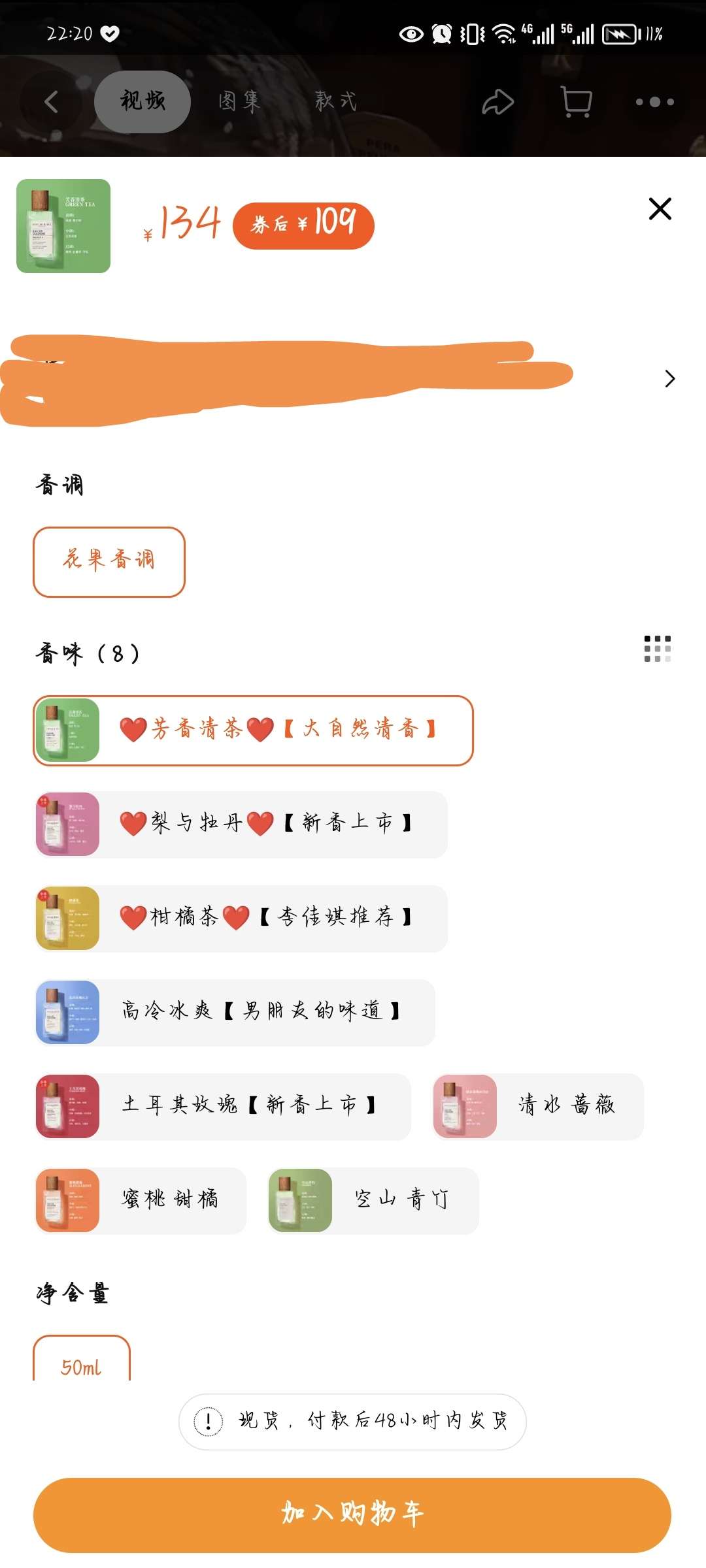The width and height of the screenshot is (706, 1568).
Task: Go back using the top arrow
Action: click(x=51, y=102)
